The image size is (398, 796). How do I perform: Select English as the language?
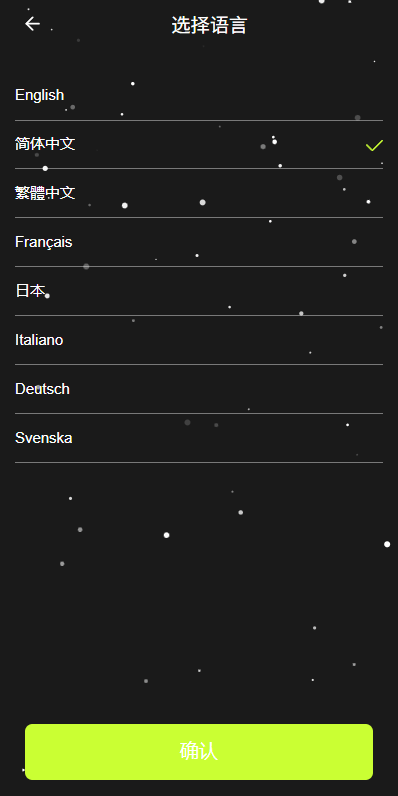199,96
